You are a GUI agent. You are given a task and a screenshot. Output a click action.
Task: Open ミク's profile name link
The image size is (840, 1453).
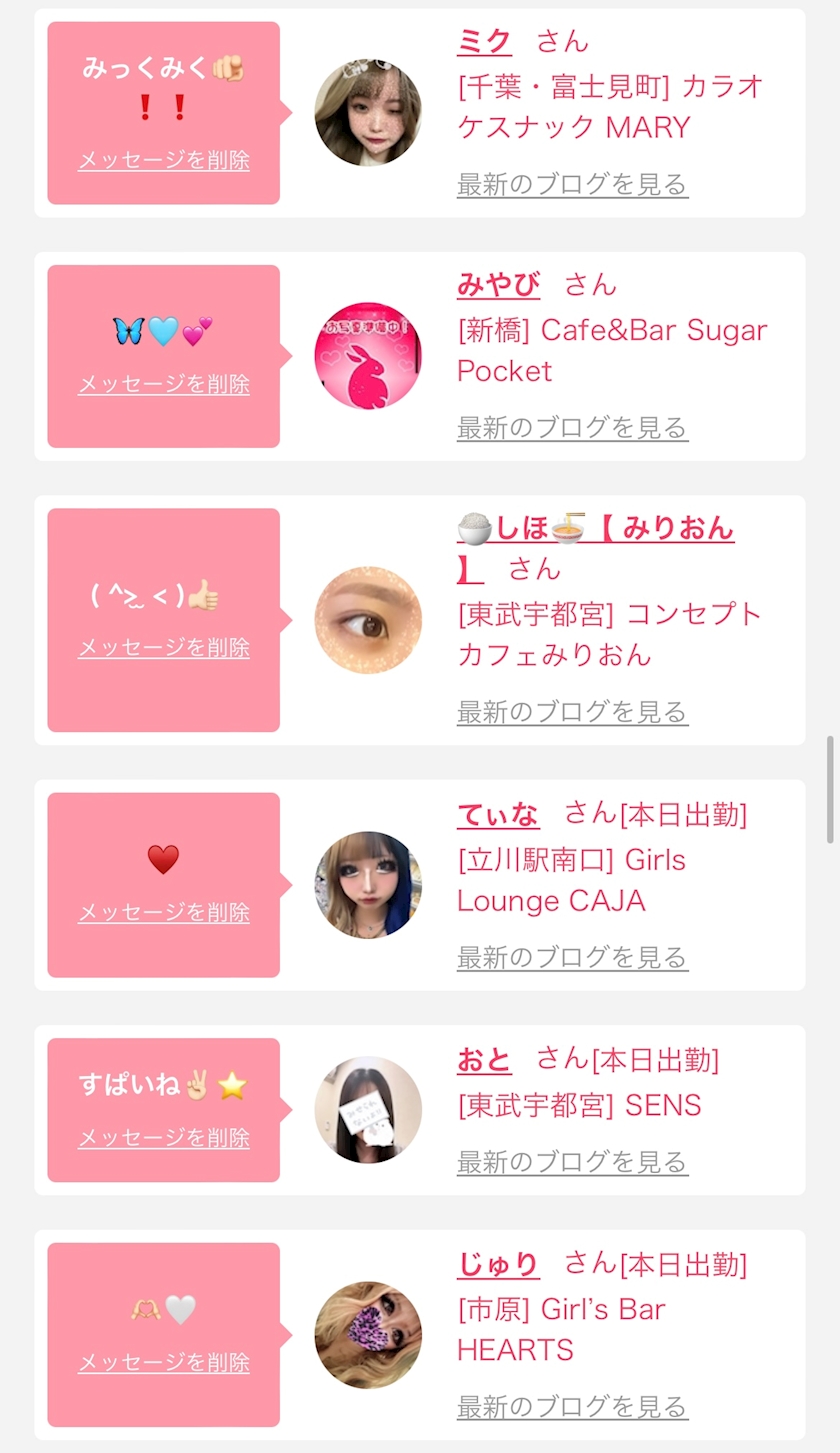(484, 42)
